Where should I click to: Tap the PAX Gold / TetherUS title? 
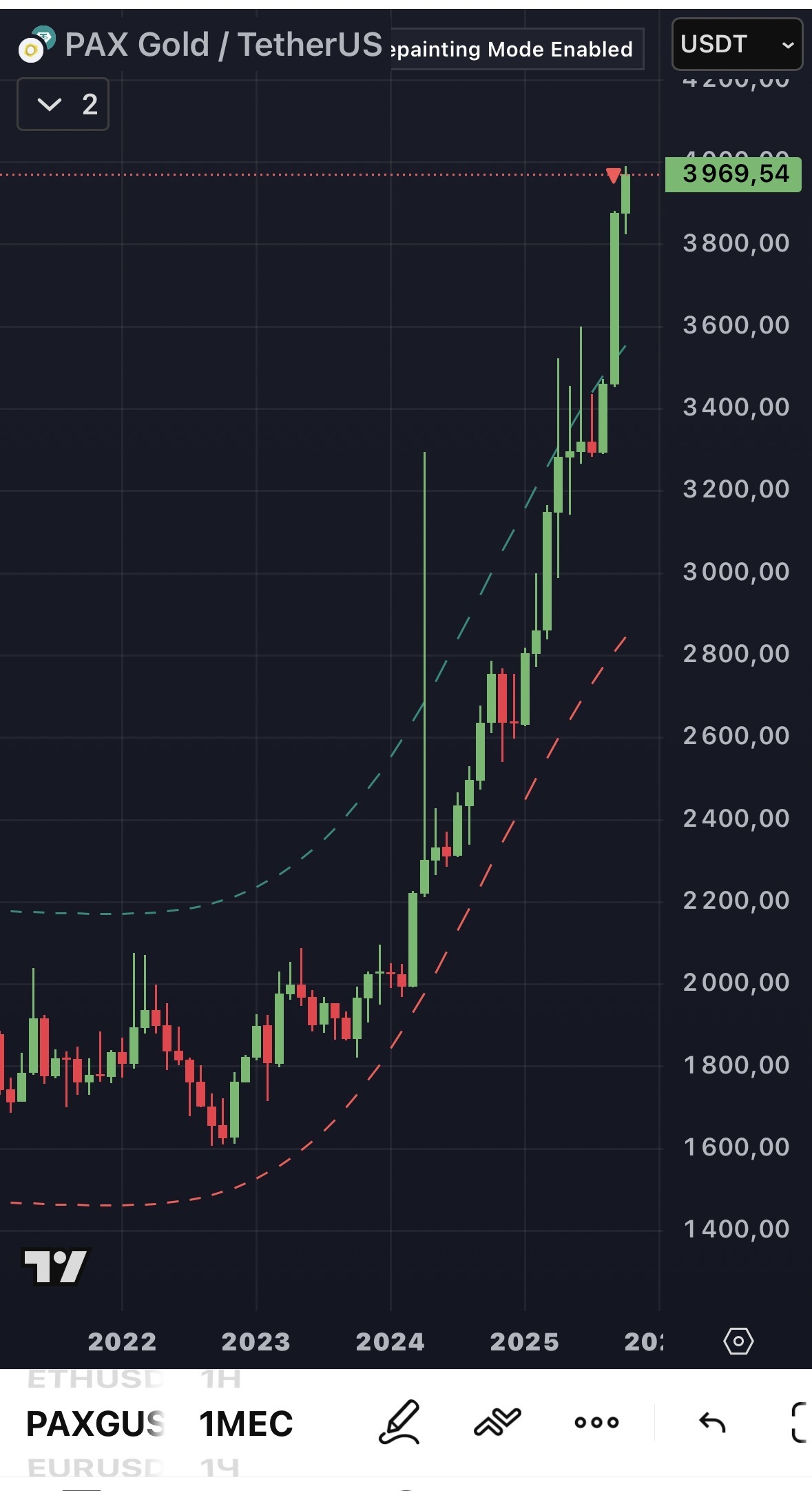click(x=223, y=45)
